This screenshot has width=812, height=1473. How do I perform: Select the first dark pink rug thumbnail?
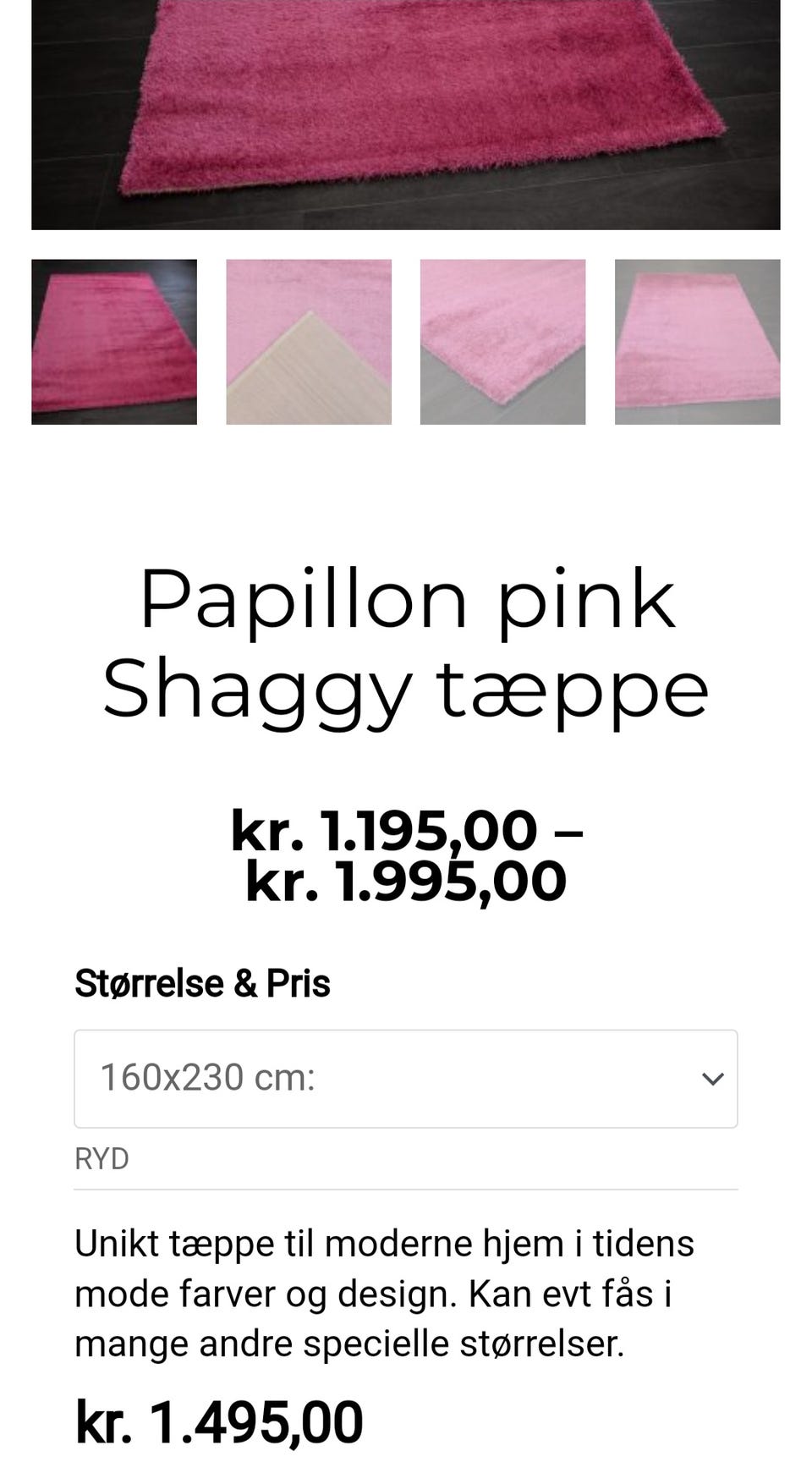pyautogui.click(x=114, y=342)
